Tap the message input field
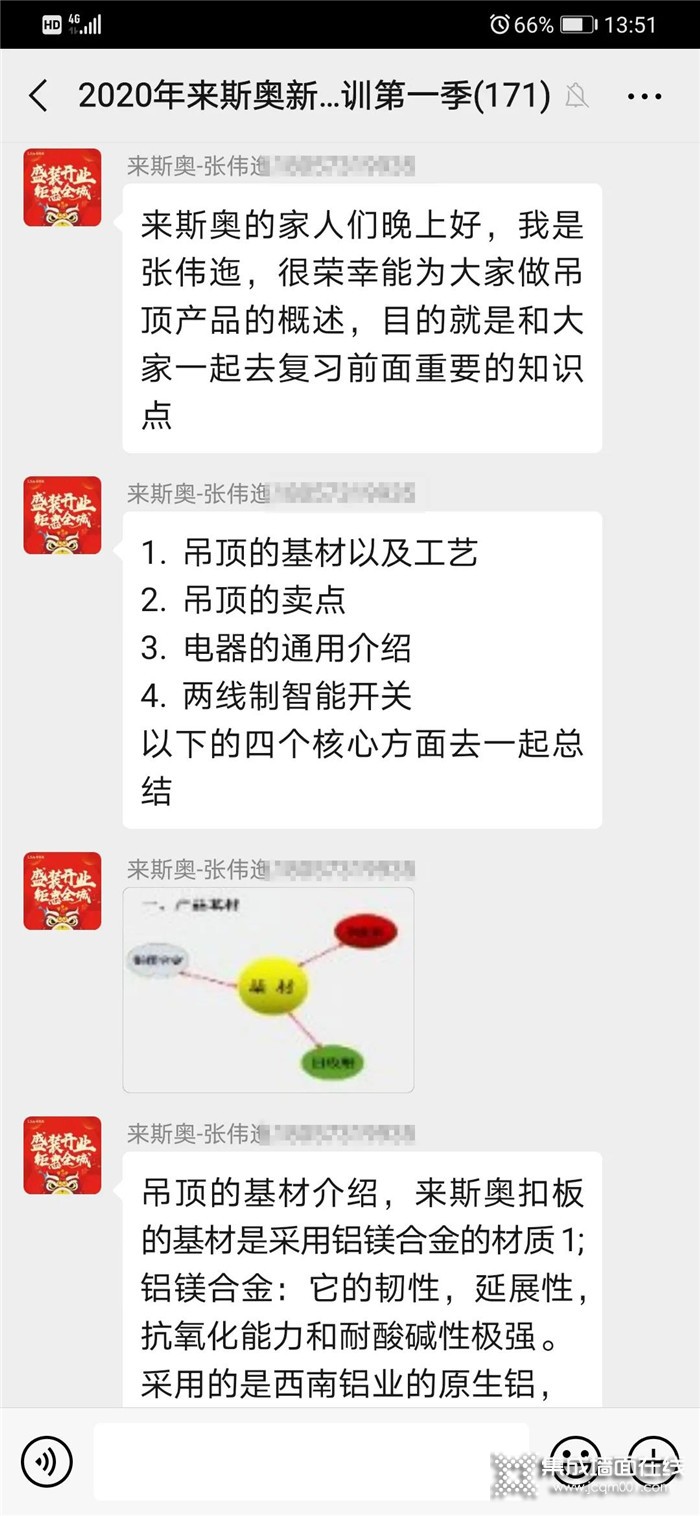Viewport: 700px width, 1516px height. click(x=310, y=1461)
